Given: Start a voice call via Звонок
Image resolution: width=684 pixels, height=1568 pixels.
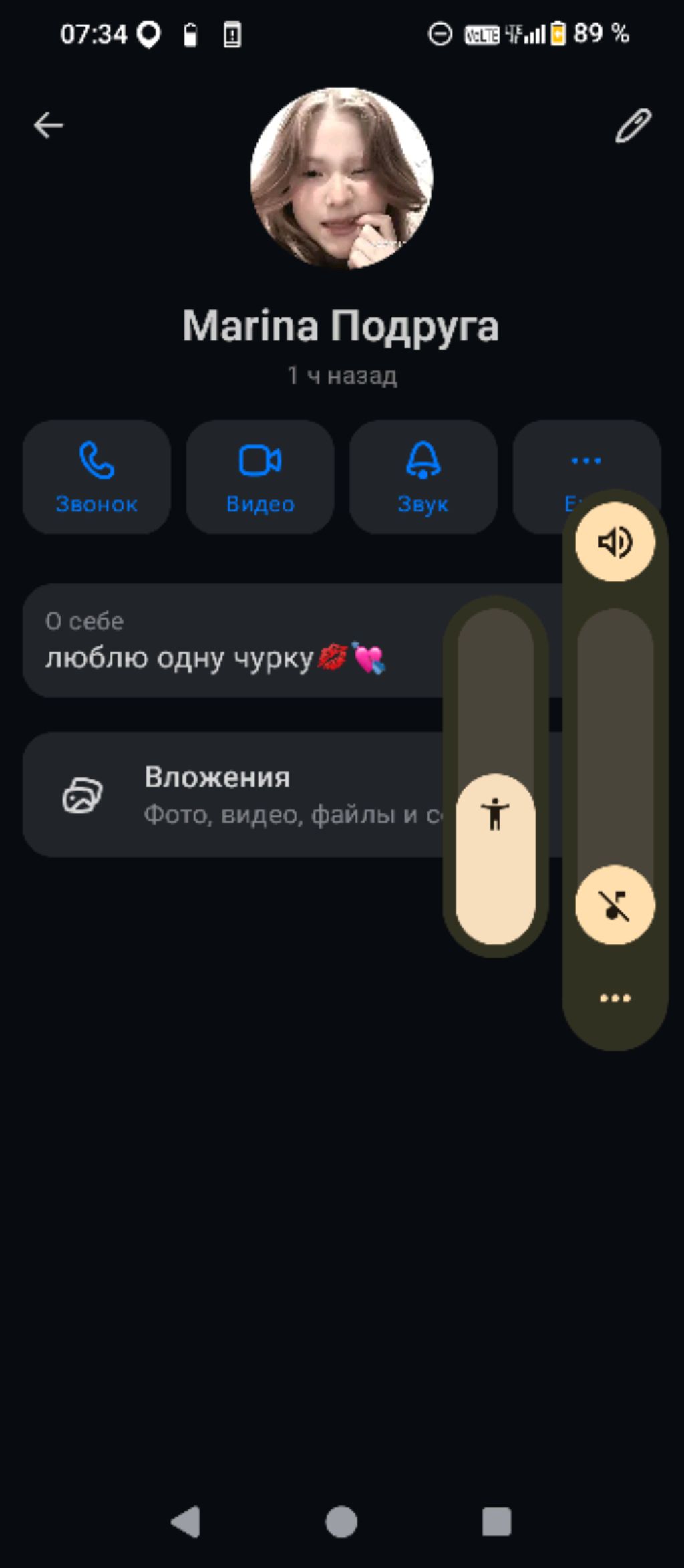Looking at the screenshot, I should click(x=97, y=477).
